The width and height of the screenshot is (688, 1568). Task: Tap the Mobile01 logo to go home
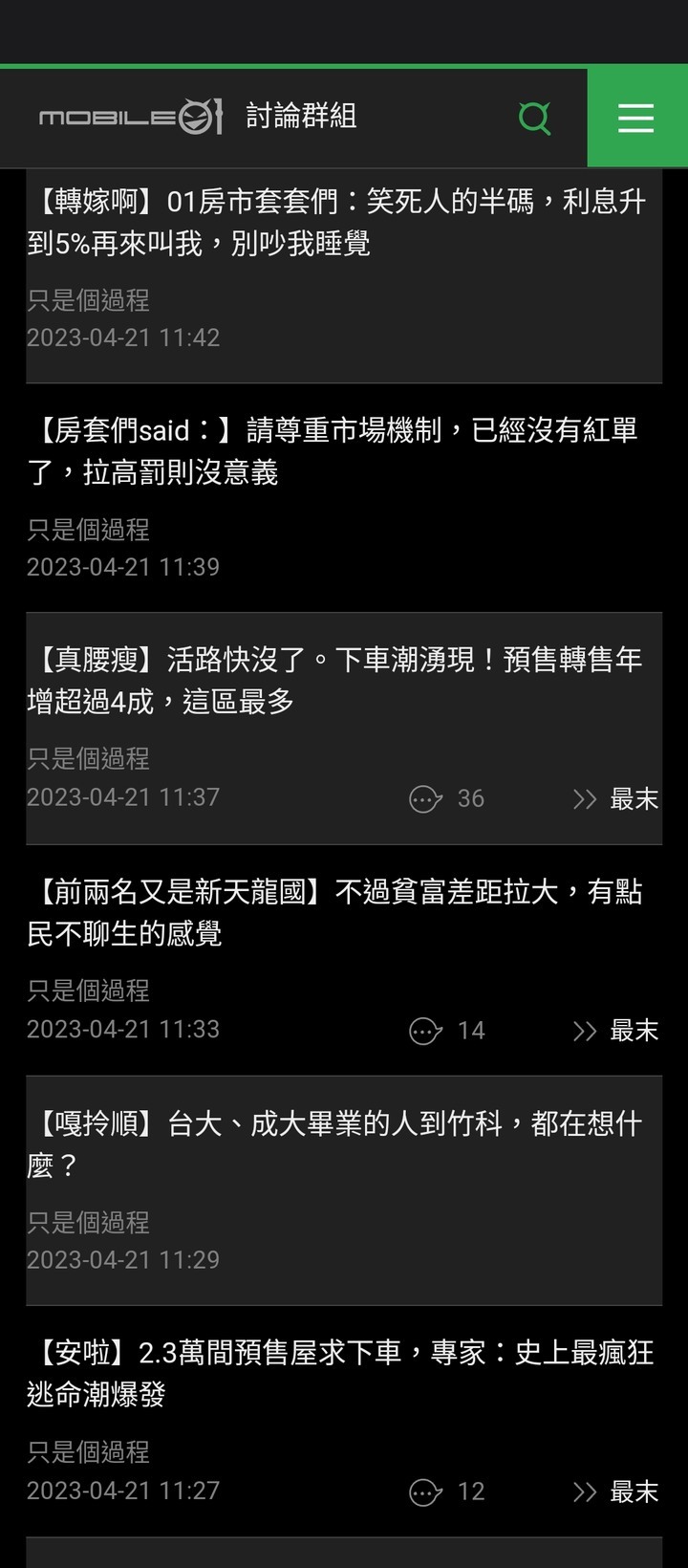click(131, 118)
